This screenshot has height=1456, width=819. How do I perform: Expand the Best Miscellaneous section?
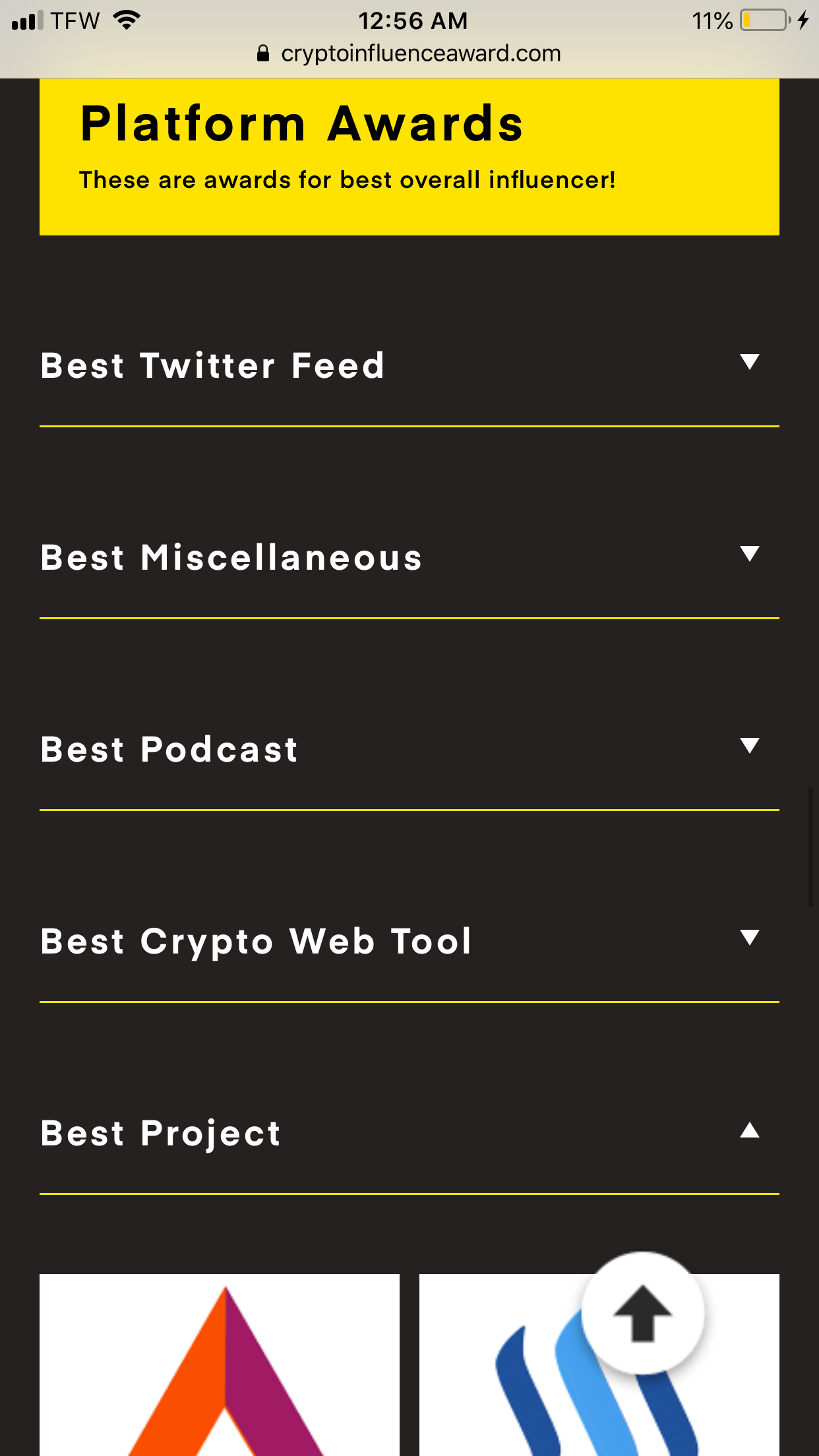point(409,557)
